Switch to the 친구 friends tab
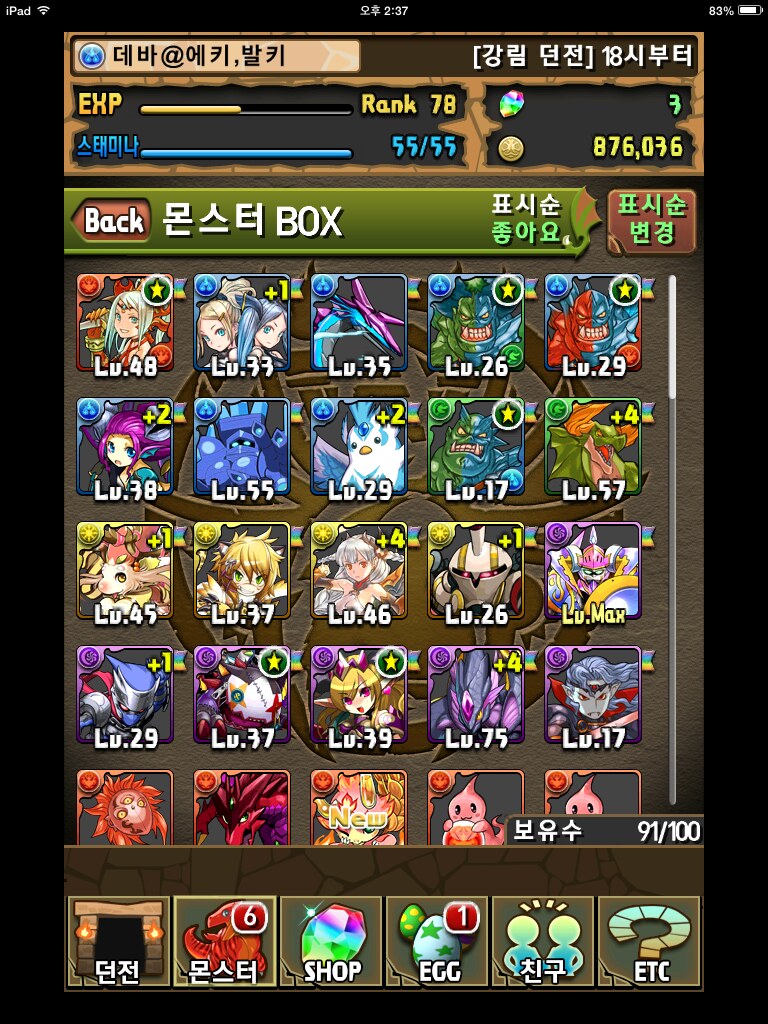Screen dimensions: 768x1024 coord(543,942)
